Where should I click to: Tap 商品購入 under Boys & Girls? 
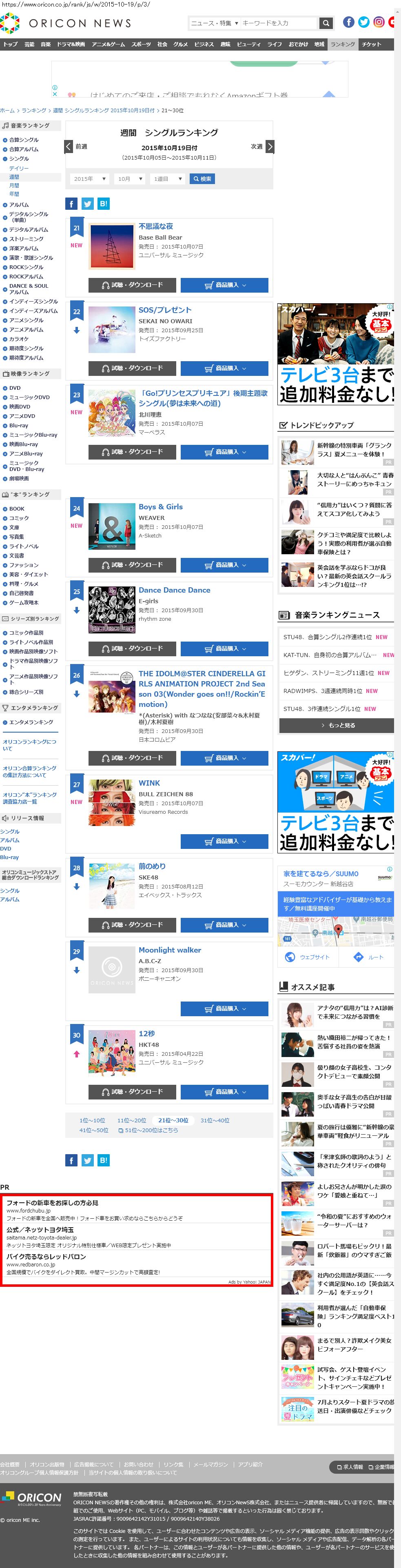(x=224, y=565)
